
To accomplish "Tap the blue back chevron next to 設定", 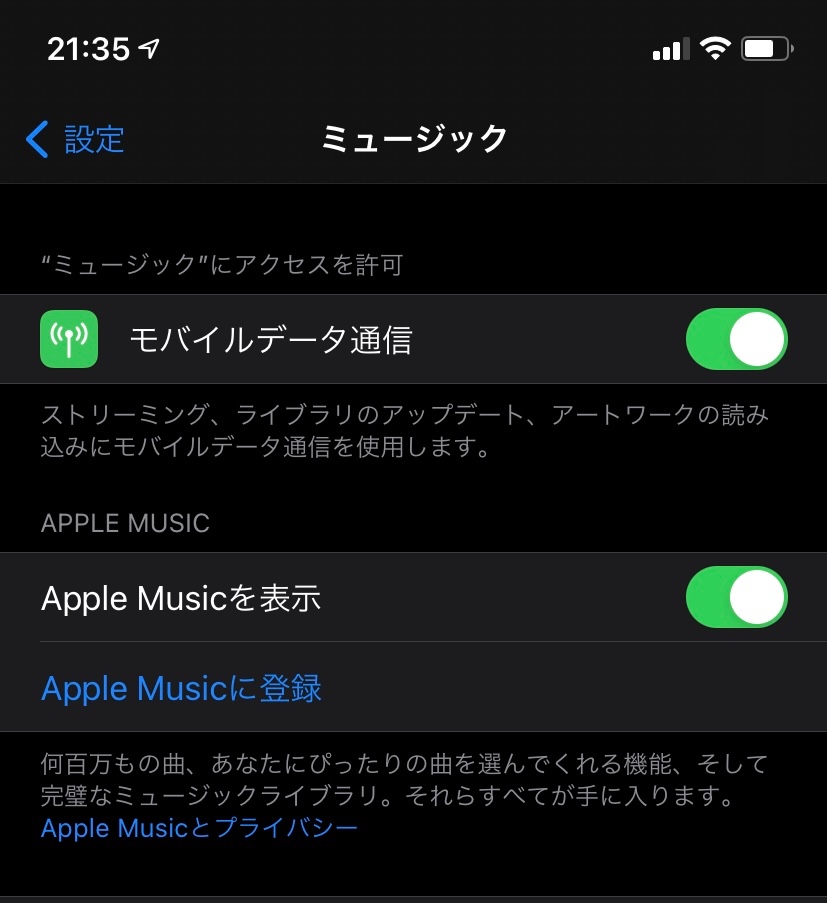I will [x=36, y=140].
